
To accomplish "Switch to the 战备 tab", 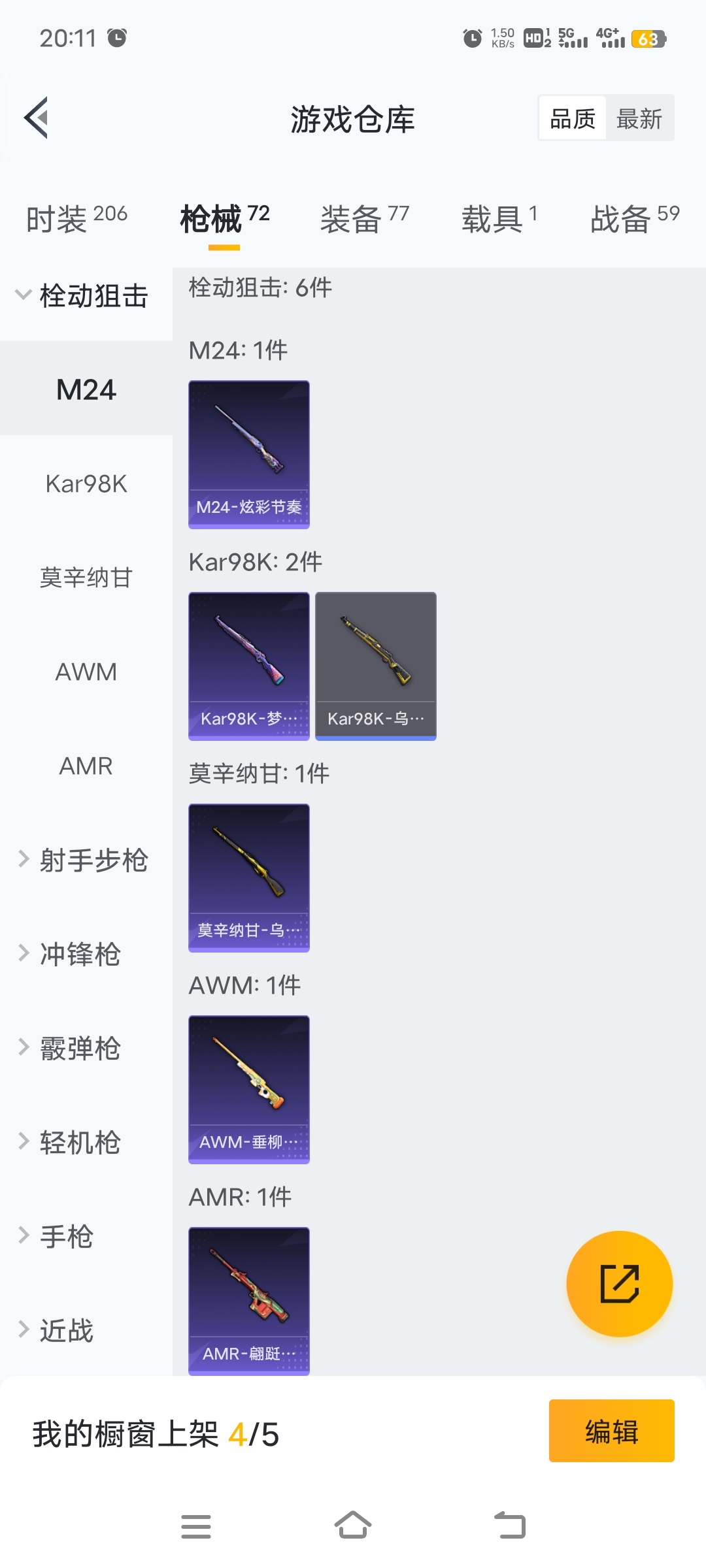I will coord(634,218).
